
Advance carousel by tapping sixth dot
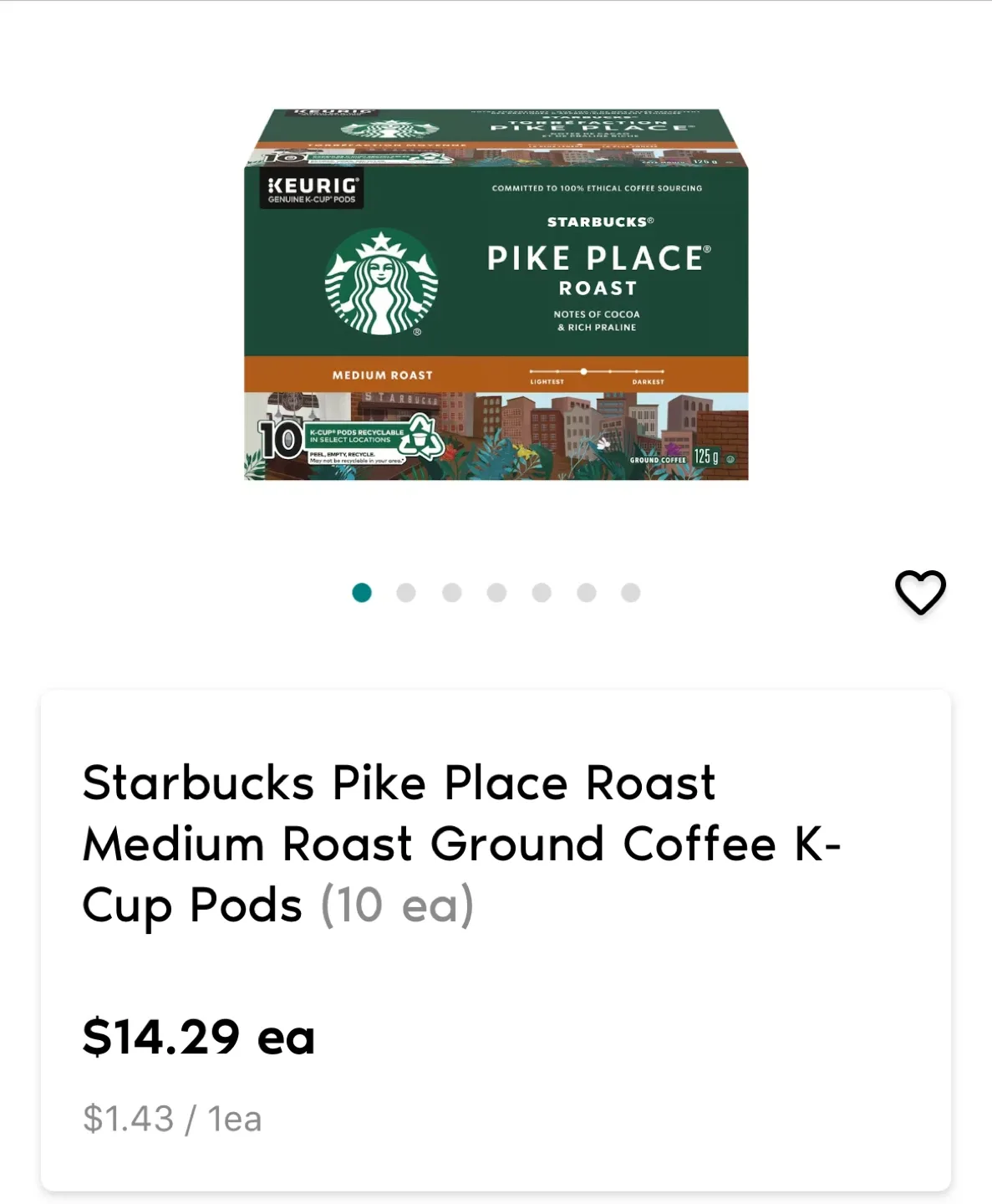[588, 592]
